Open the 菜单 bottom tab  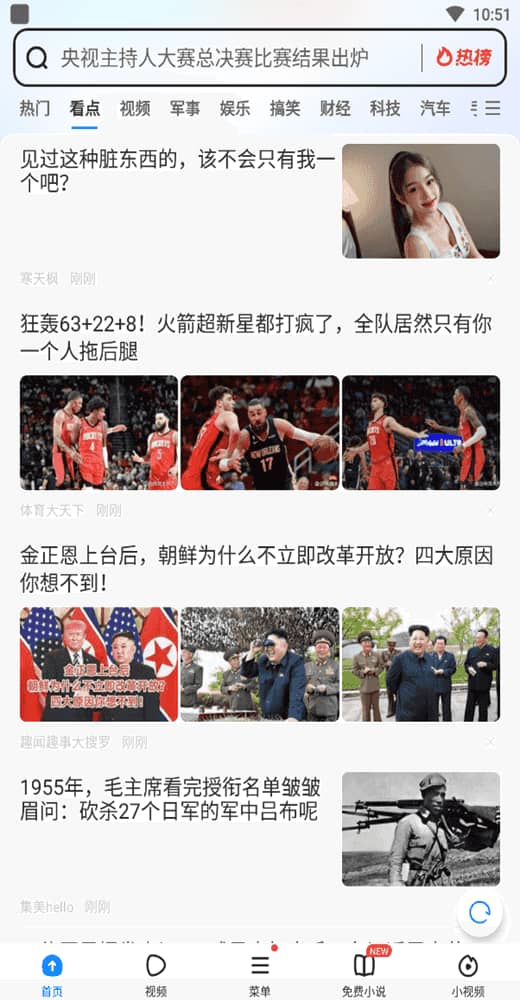coord(260,972)
